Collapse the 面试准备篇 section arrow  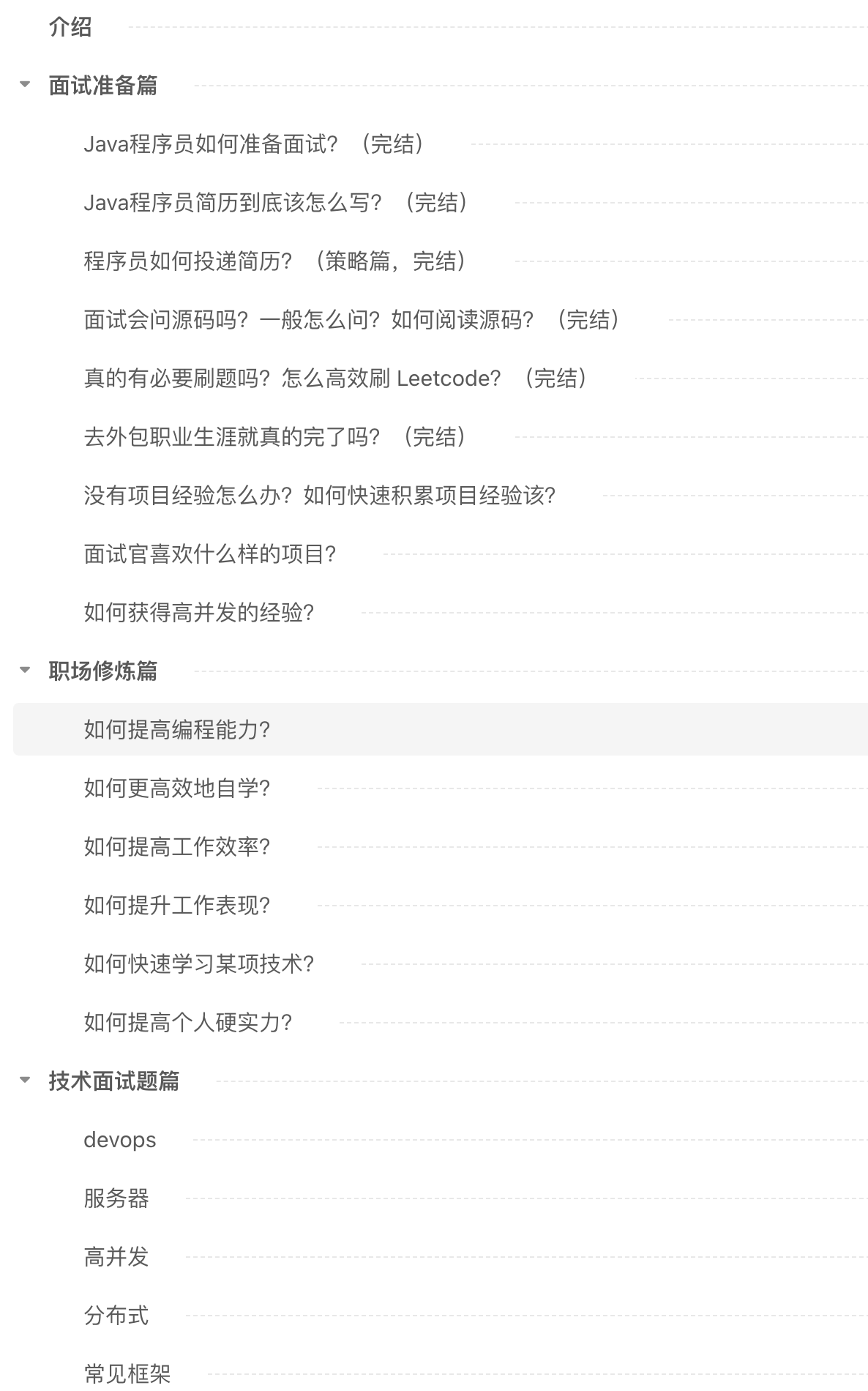point(25,85)
